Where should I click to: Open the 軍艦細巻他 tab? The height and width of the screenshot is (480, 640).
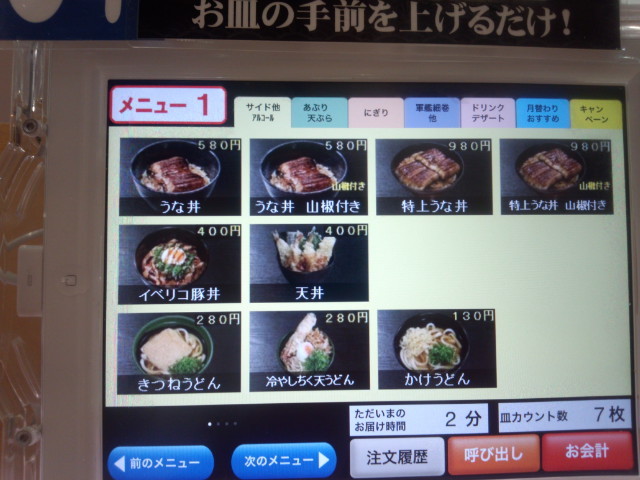[x=432, y=112]
